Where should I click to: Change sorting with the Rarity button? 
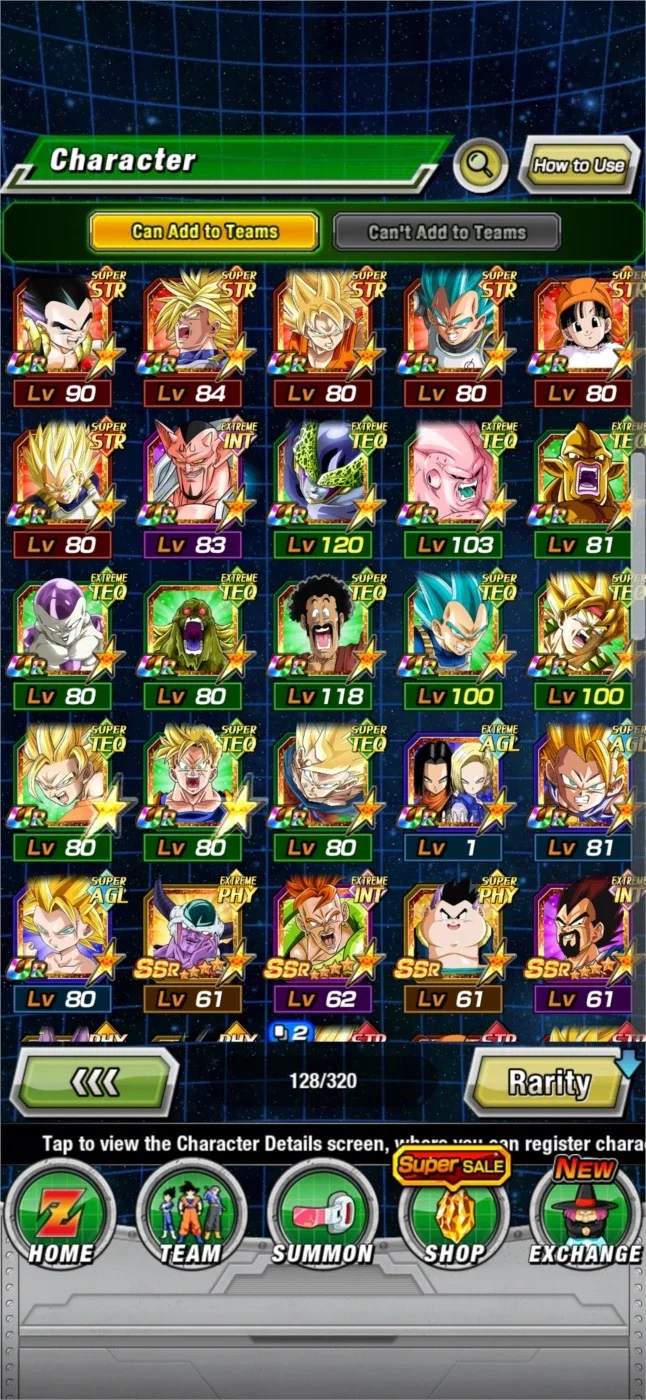pyautogui.click(x=549, y=1081)
